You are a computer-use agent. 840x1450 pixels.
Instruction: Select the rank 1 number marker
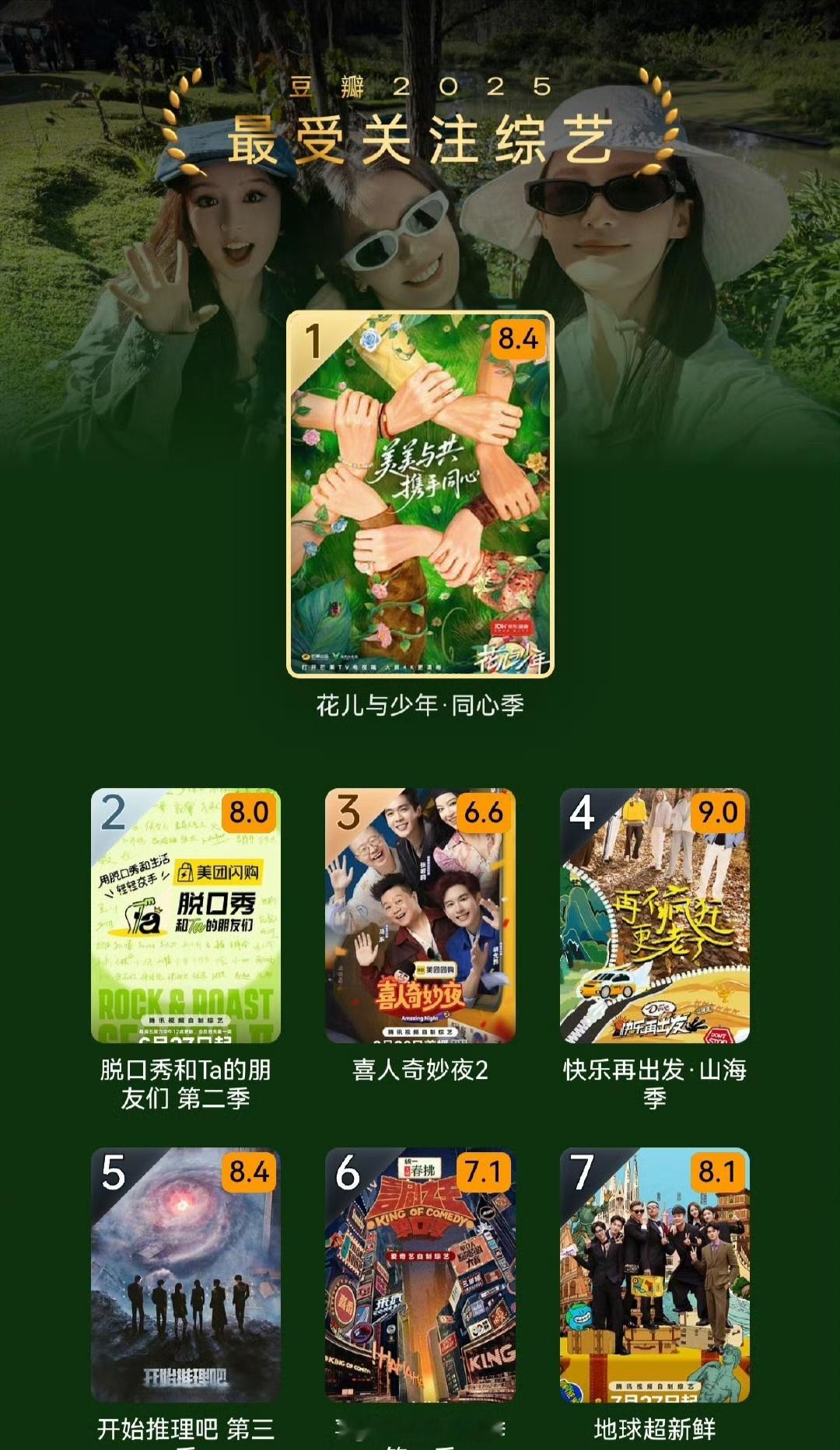312,340
